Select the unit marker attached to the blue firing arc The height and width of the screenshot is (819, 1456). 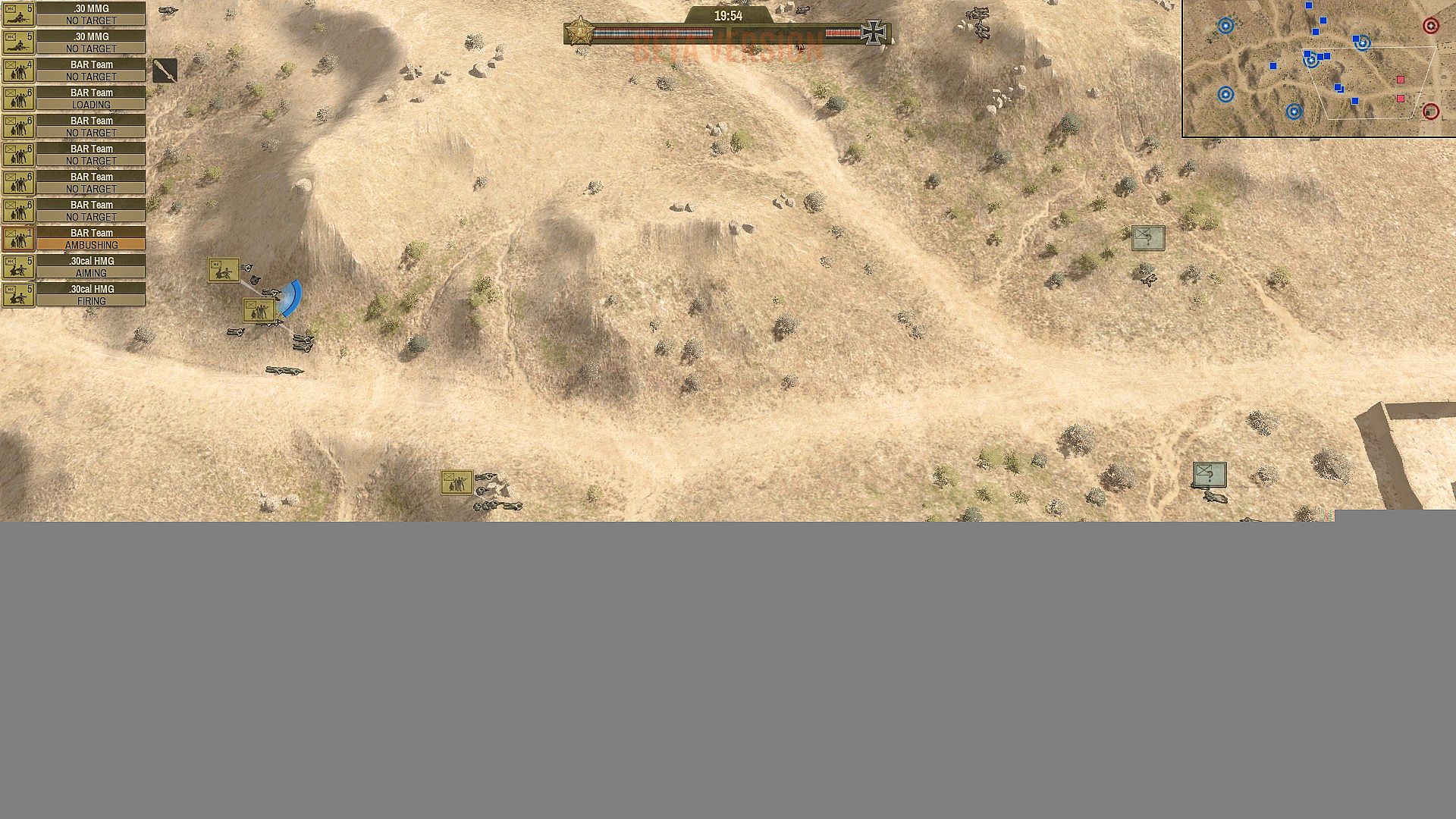pyautogui.click(x=259, y=310)
